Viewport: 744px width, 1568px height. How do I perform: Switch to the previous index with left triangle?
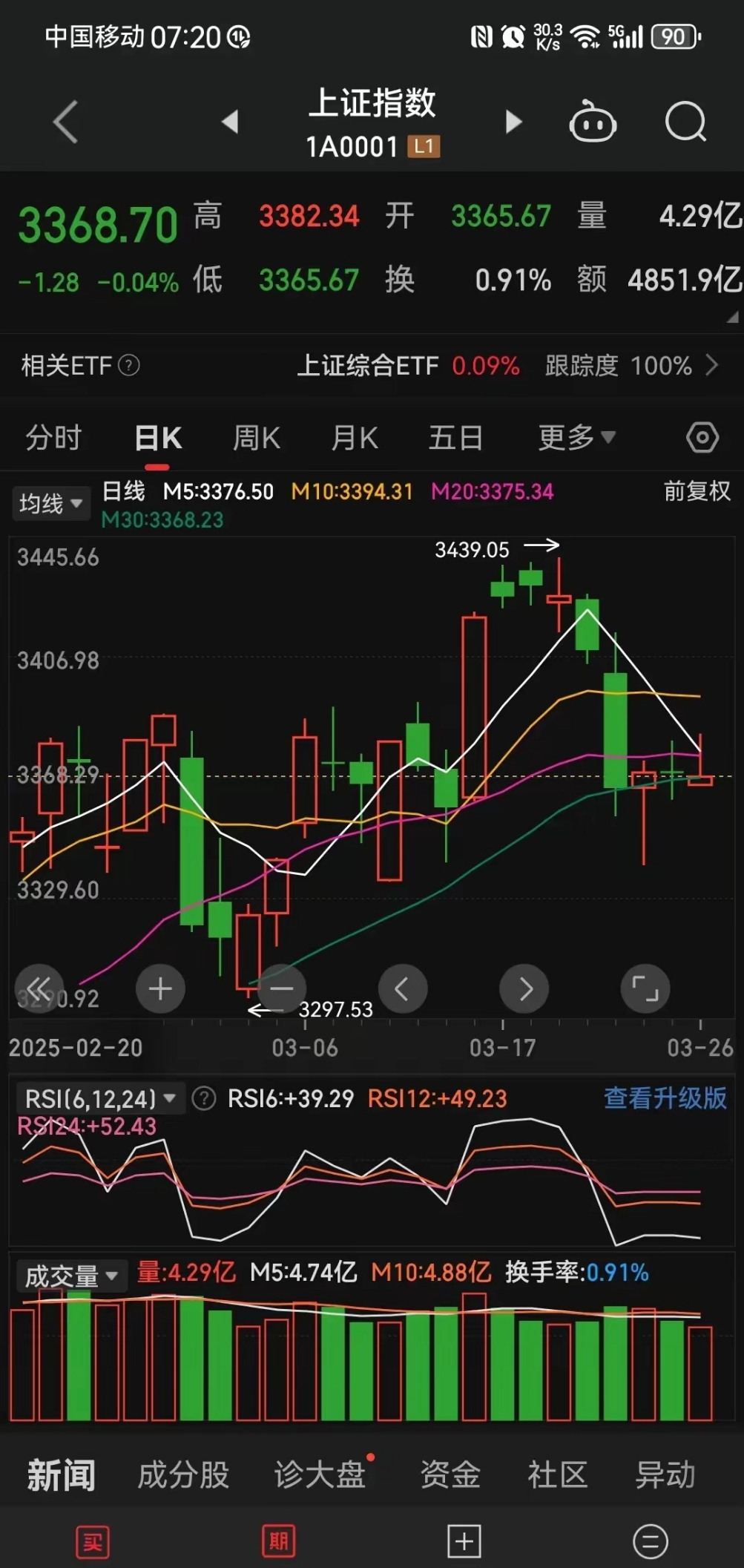tap(230, 122)
